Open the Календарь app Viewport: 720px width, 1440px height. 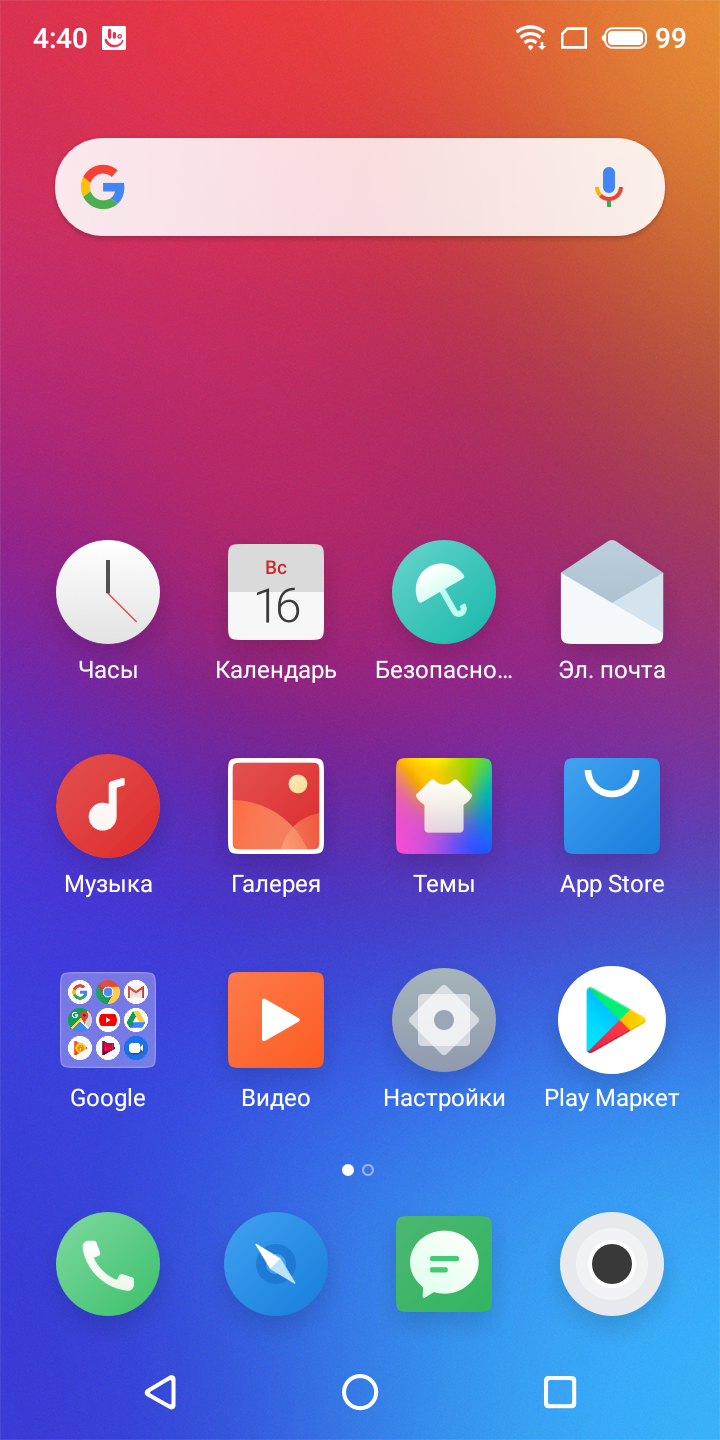tap(276, 592)
